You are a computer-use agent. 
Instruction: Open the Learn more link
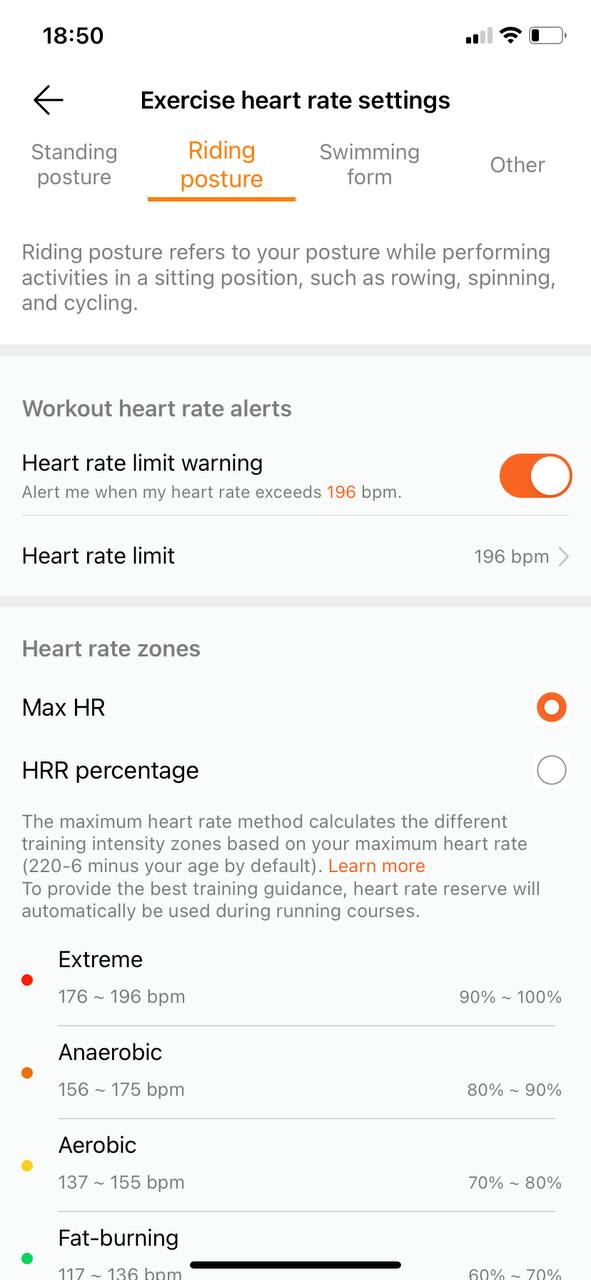click(376, 866)
